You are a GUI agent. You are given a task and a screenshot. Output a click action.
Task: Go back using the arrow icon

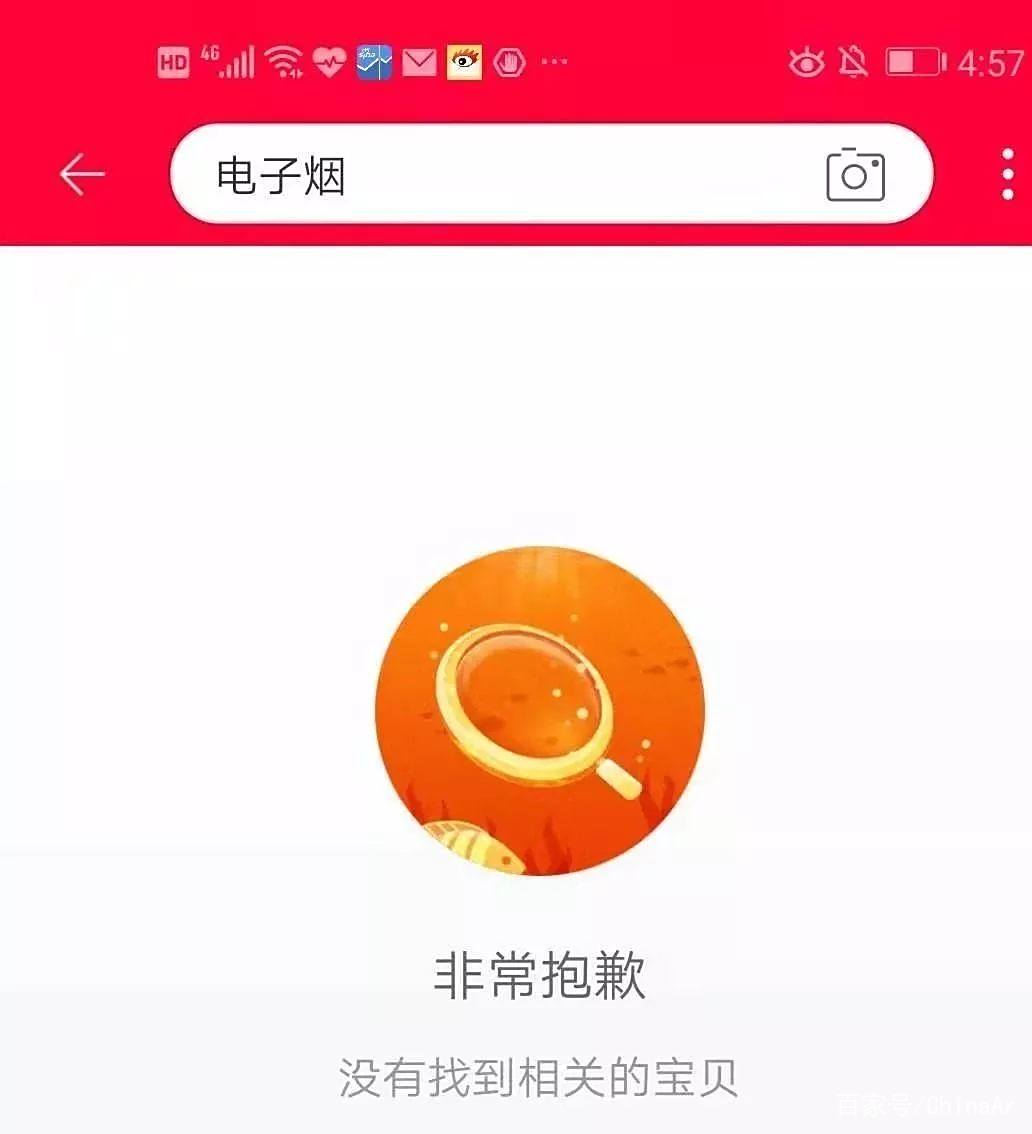point(82,175)
